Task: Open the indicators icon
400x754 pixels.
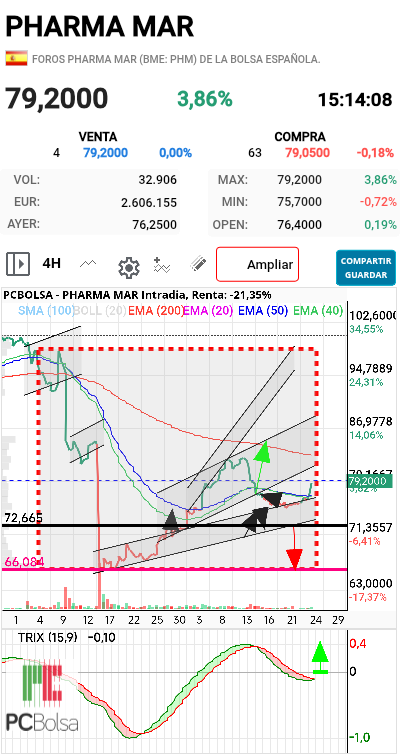Action: [x=162, y=264]
